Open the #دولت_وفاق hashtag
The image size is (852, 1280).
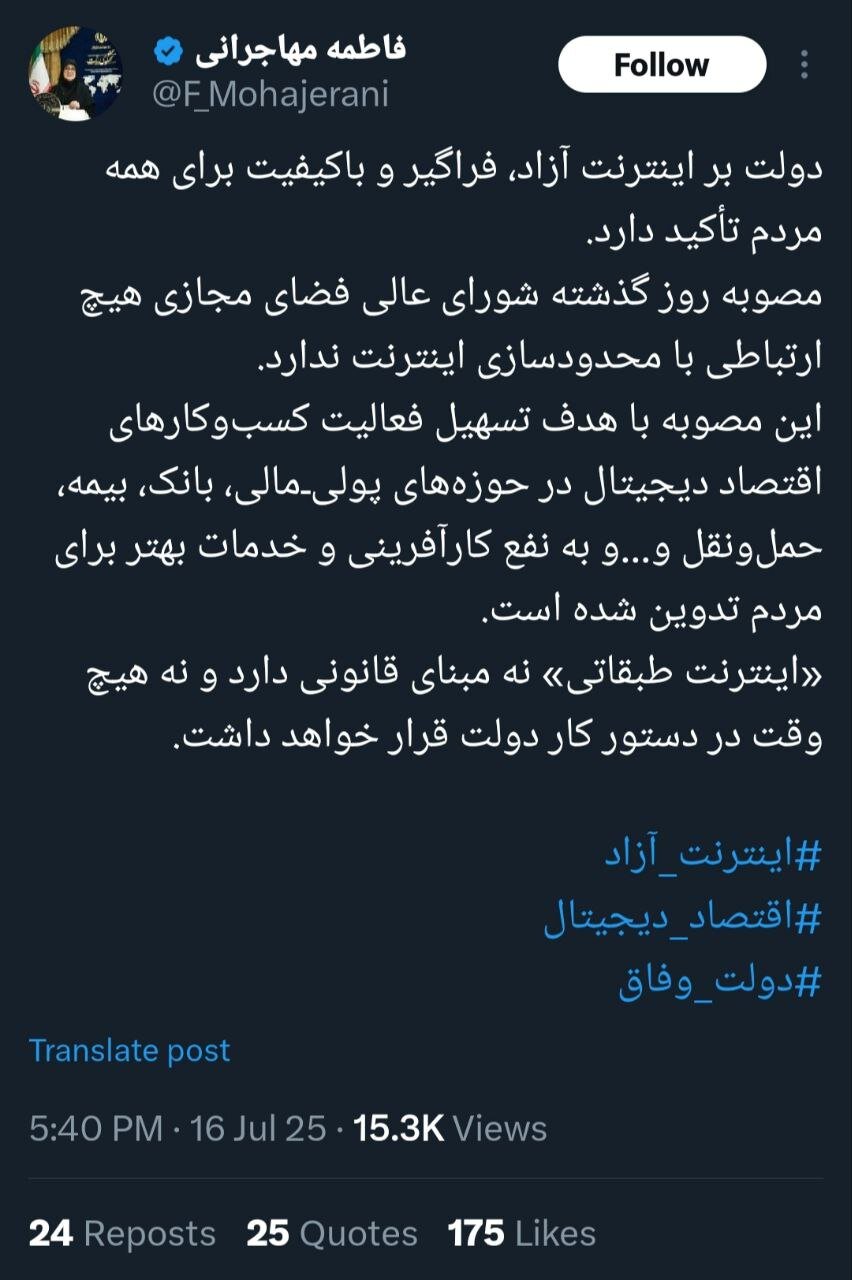click(719, 983)
